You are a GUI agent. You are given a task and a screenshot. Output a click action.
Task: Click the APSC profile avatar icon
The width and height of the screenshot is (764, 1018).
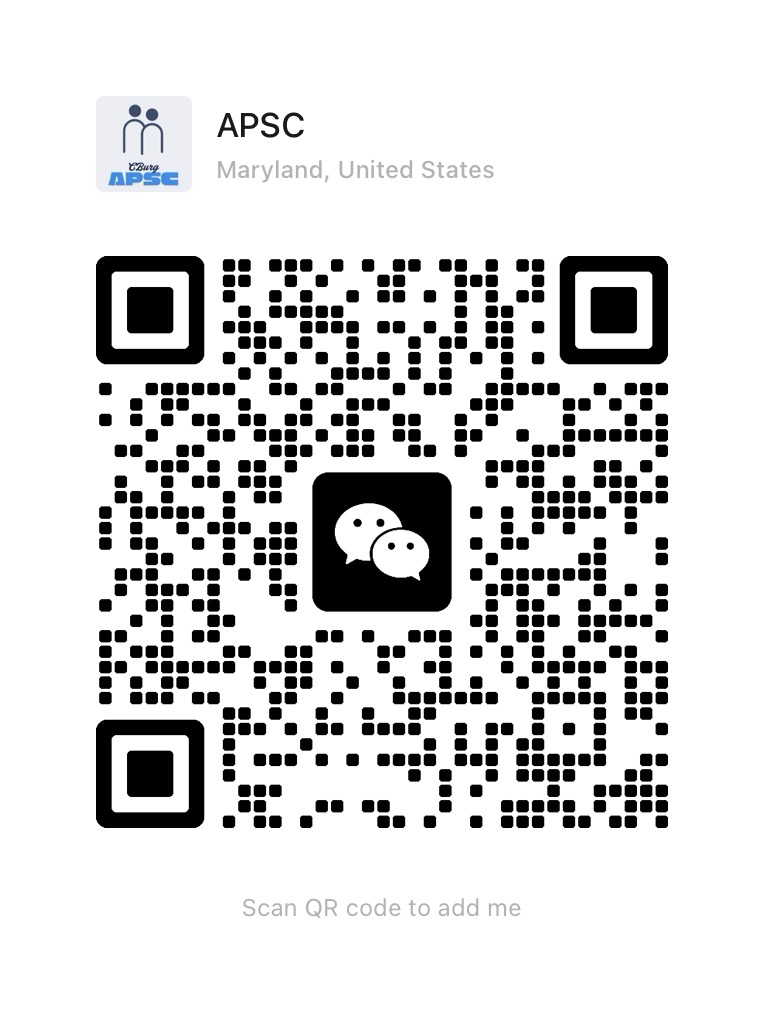click(143, 143)
